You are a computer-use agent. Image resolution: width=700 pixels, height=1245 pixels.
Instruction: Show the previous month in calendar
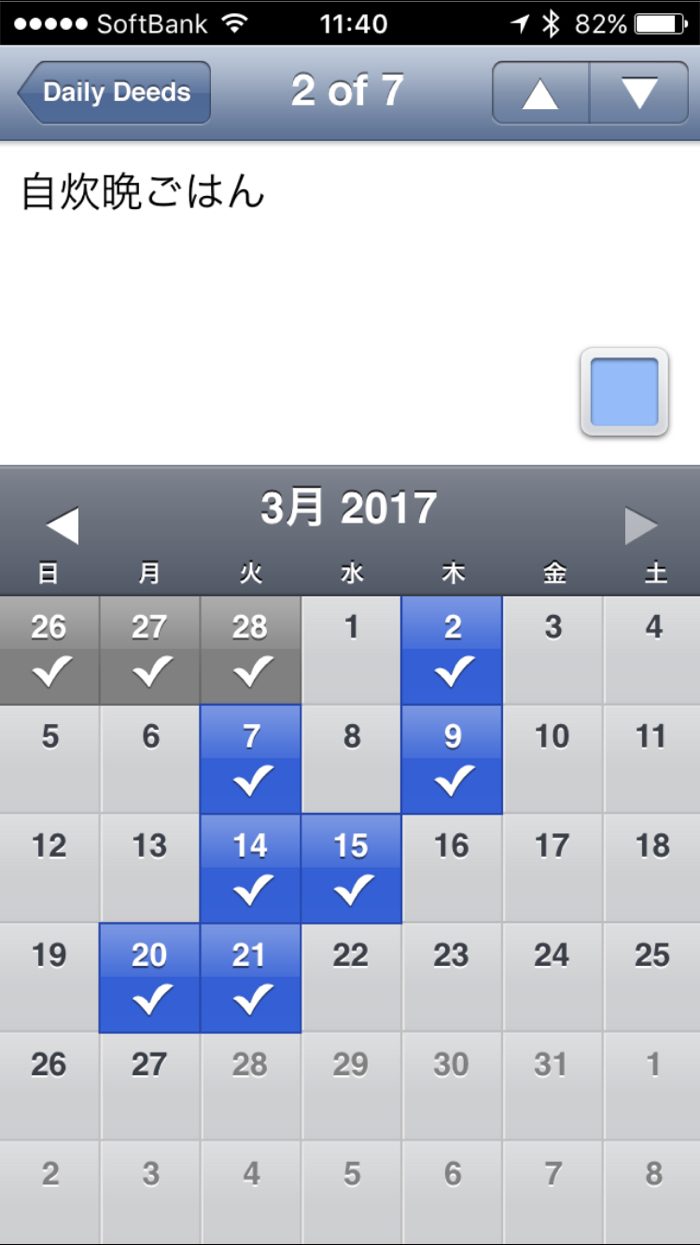pos(62,526)
